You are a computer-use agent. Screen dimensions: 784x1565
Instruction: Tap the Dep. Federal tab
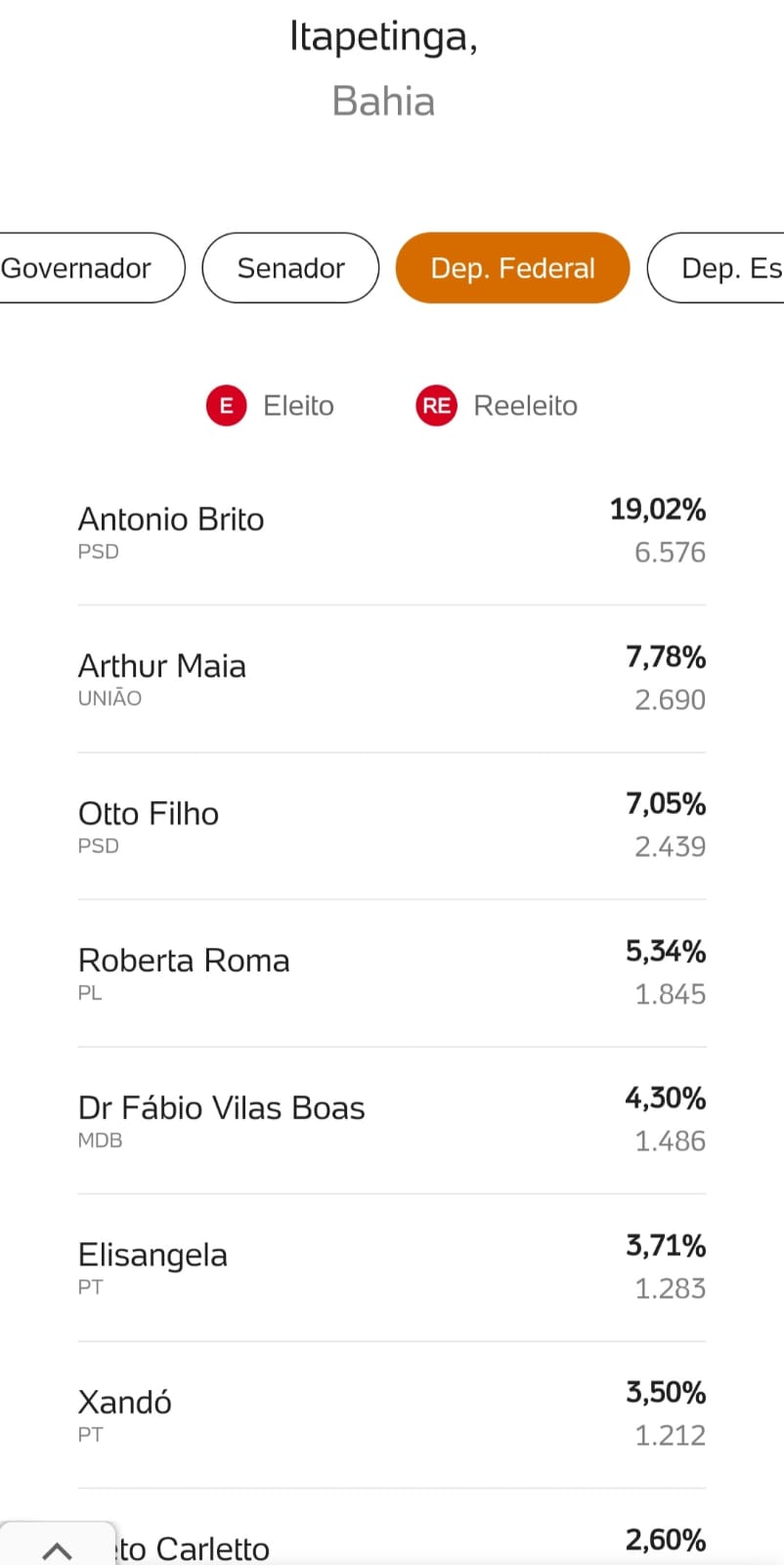tap(512, 268)
